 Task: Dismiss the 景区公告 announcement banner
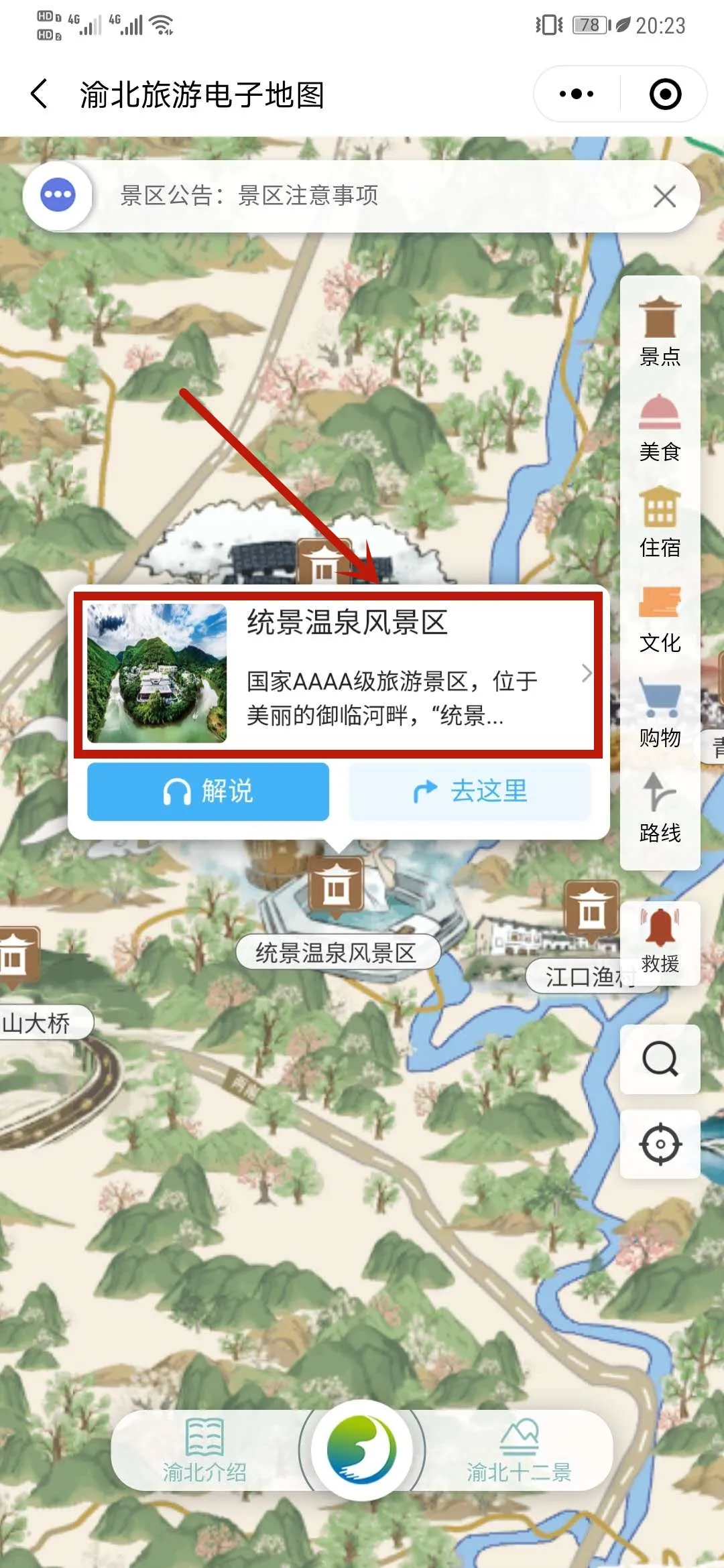(x=664, y=197)
